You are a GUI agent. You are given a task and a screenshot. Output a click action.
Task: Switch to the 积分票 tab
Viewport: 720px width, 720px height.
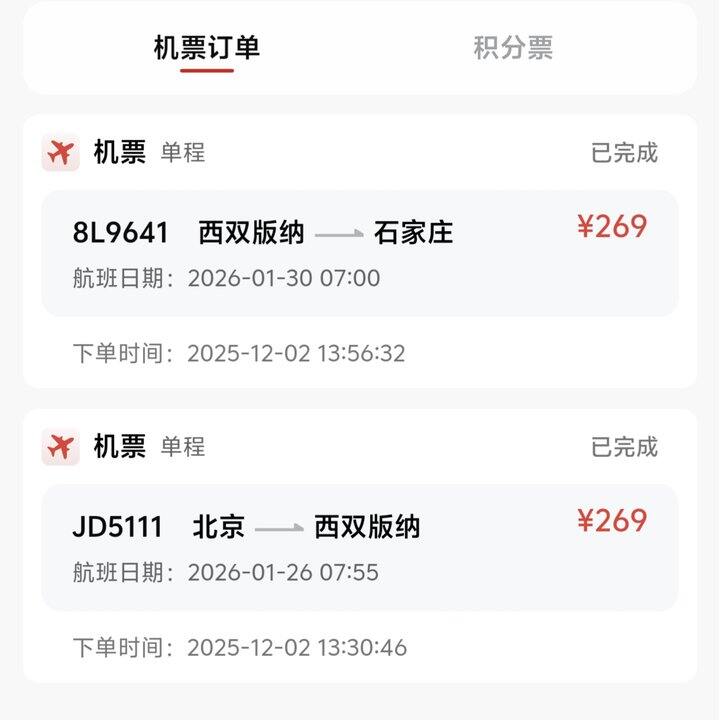point(513,48)
